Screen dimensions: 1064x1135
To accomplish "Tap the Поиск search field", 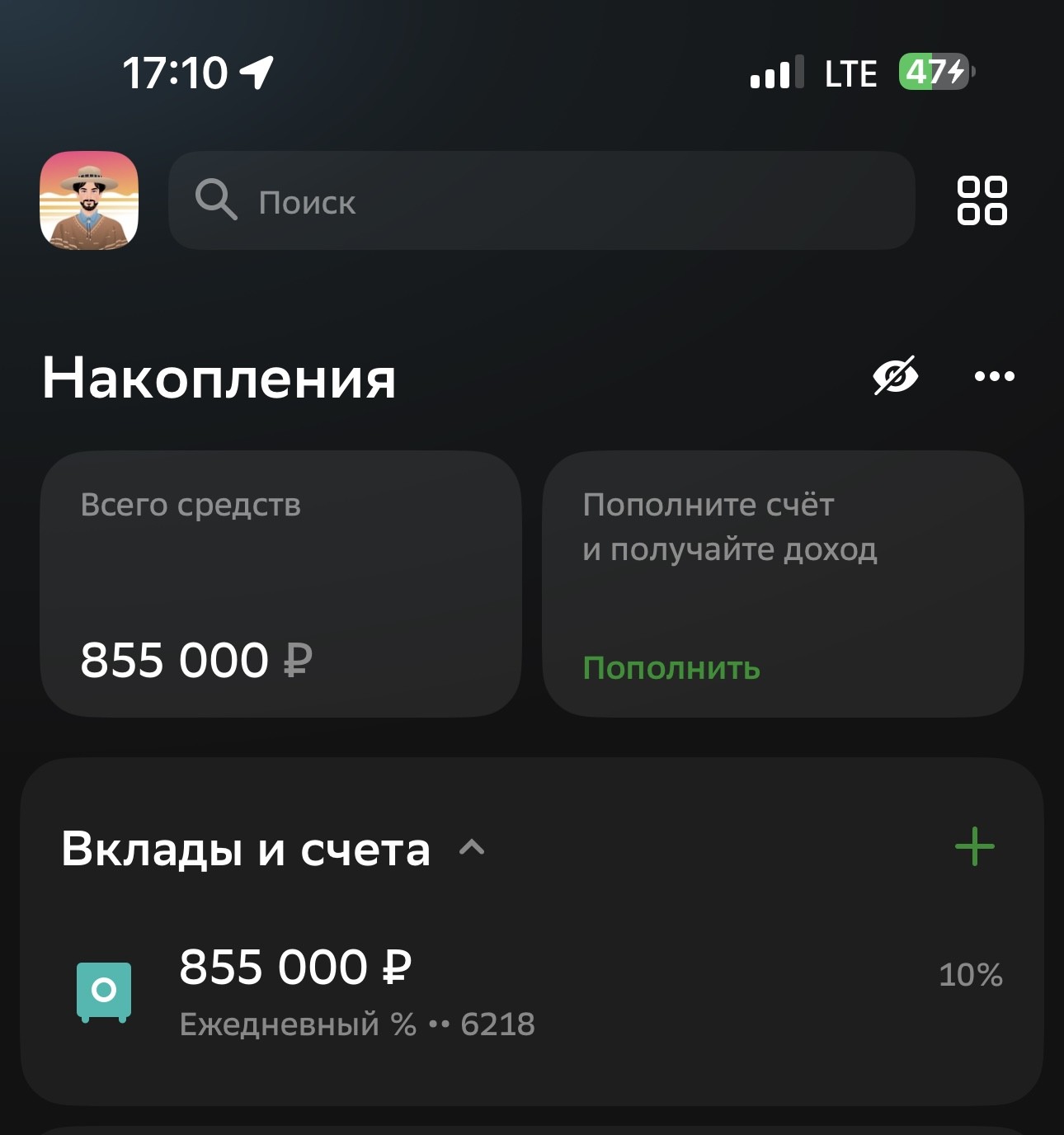I will (x=541, y=200).
